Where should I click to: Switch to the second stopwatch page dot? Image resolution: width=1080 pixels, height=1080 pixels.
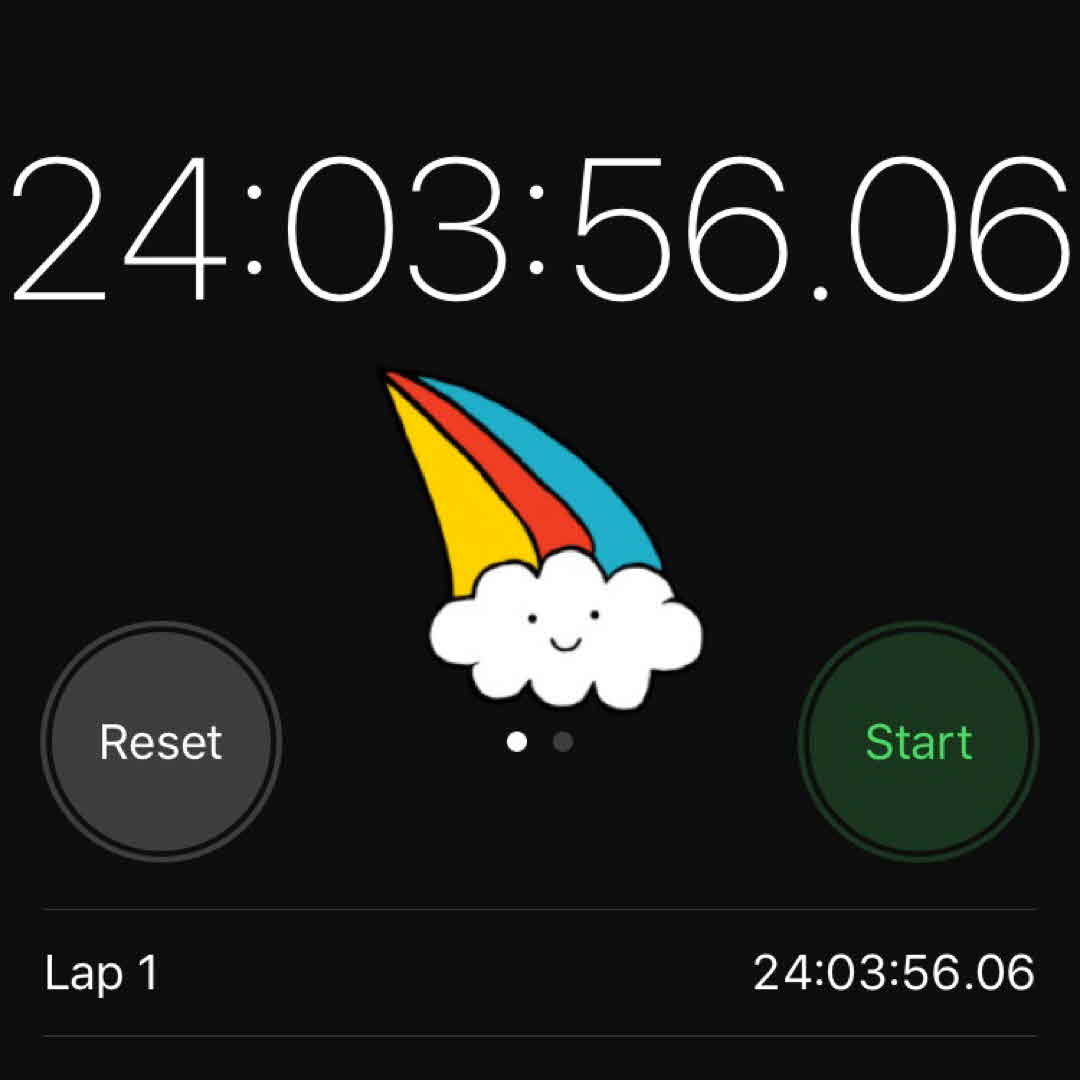tap(563, 742)
